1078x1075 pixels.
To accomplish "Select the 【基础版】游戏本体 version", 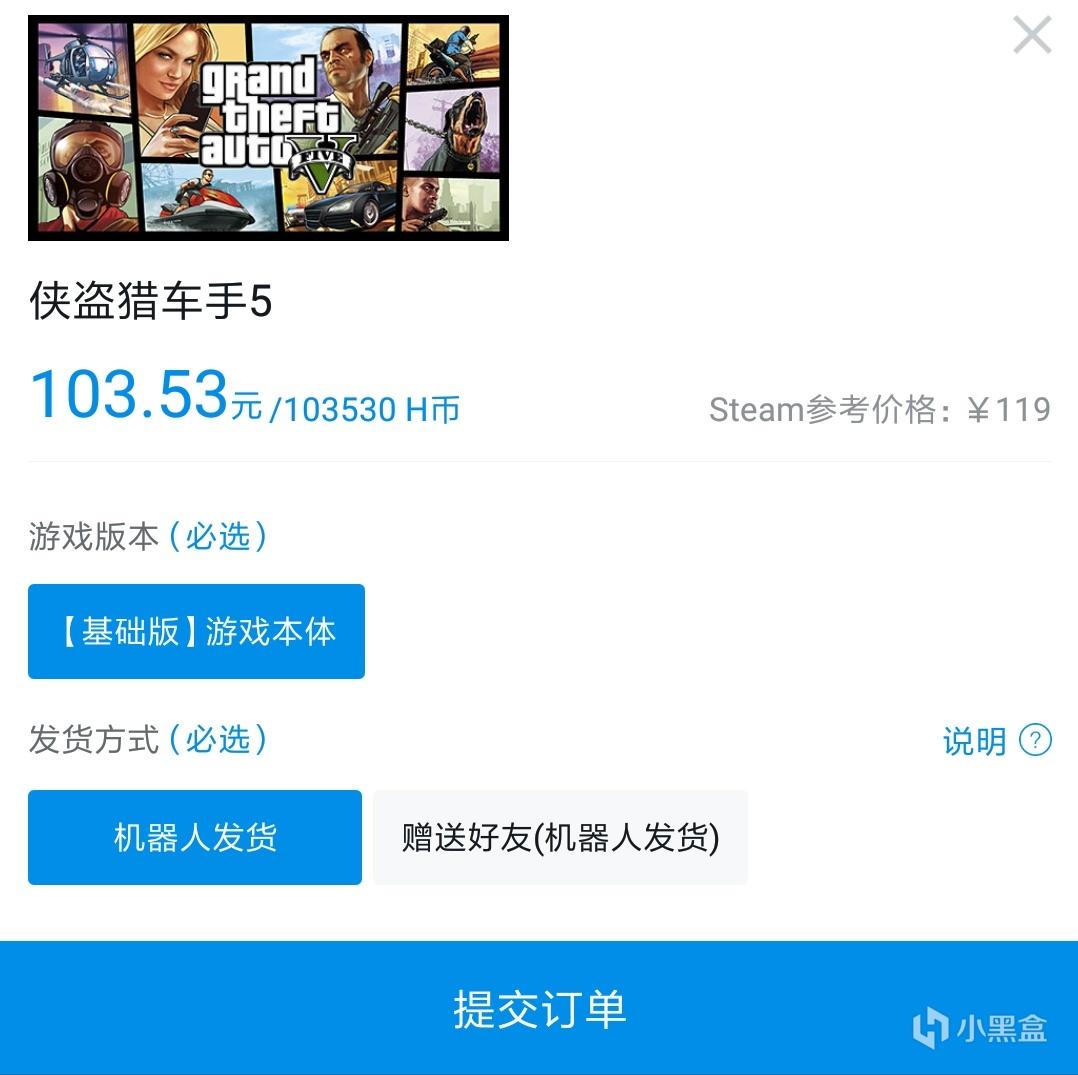I will click(196, 632).
